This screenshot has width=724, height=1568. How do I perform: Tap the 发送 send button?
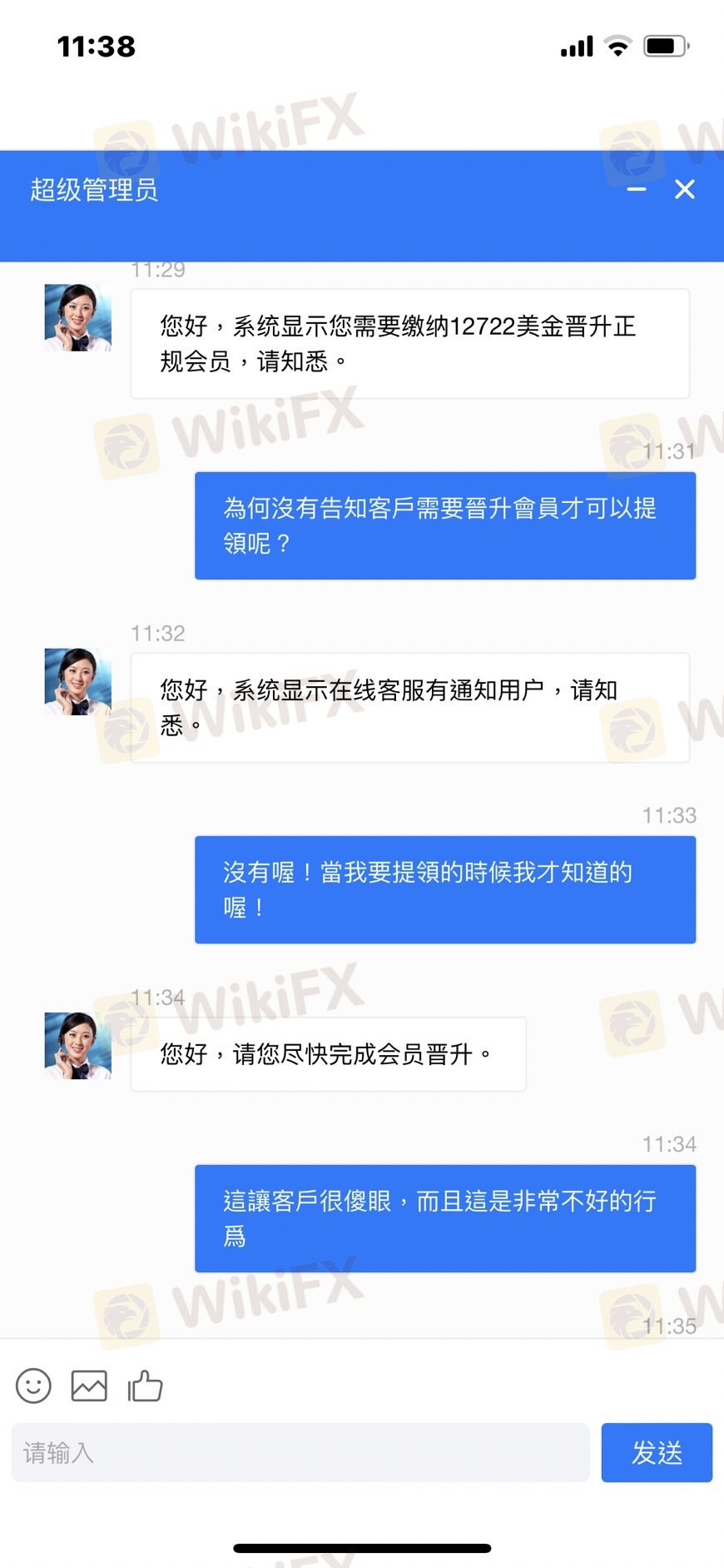657,1453
